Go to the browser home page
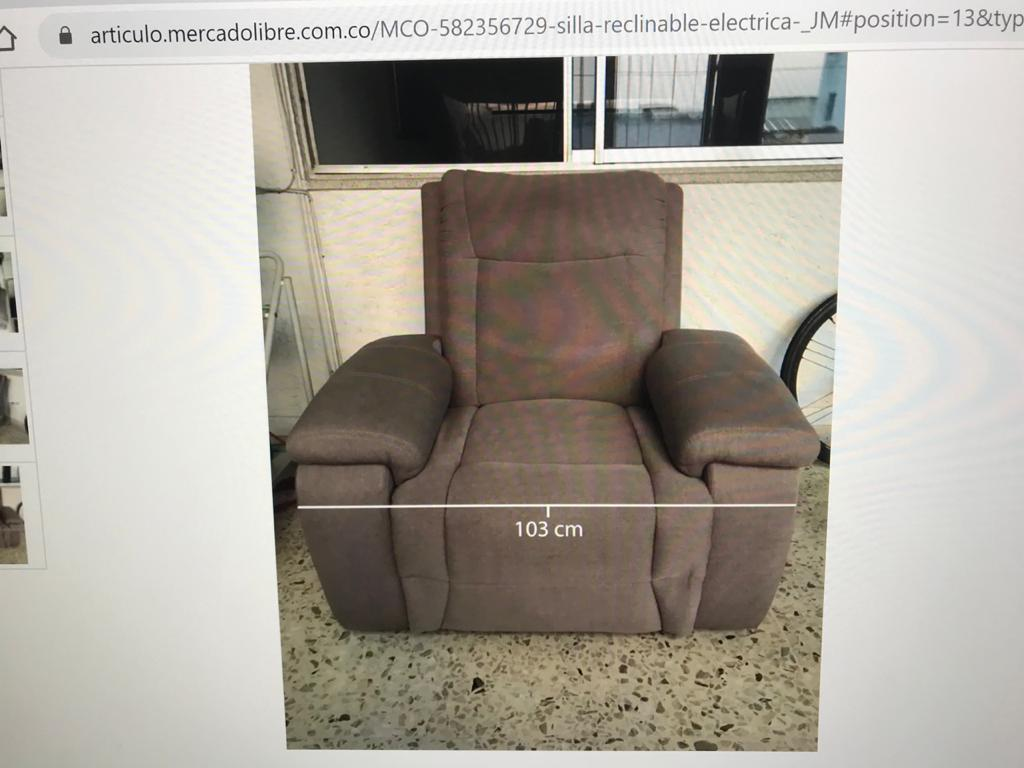The image size is (1024, 768). (x=7, y=37)
